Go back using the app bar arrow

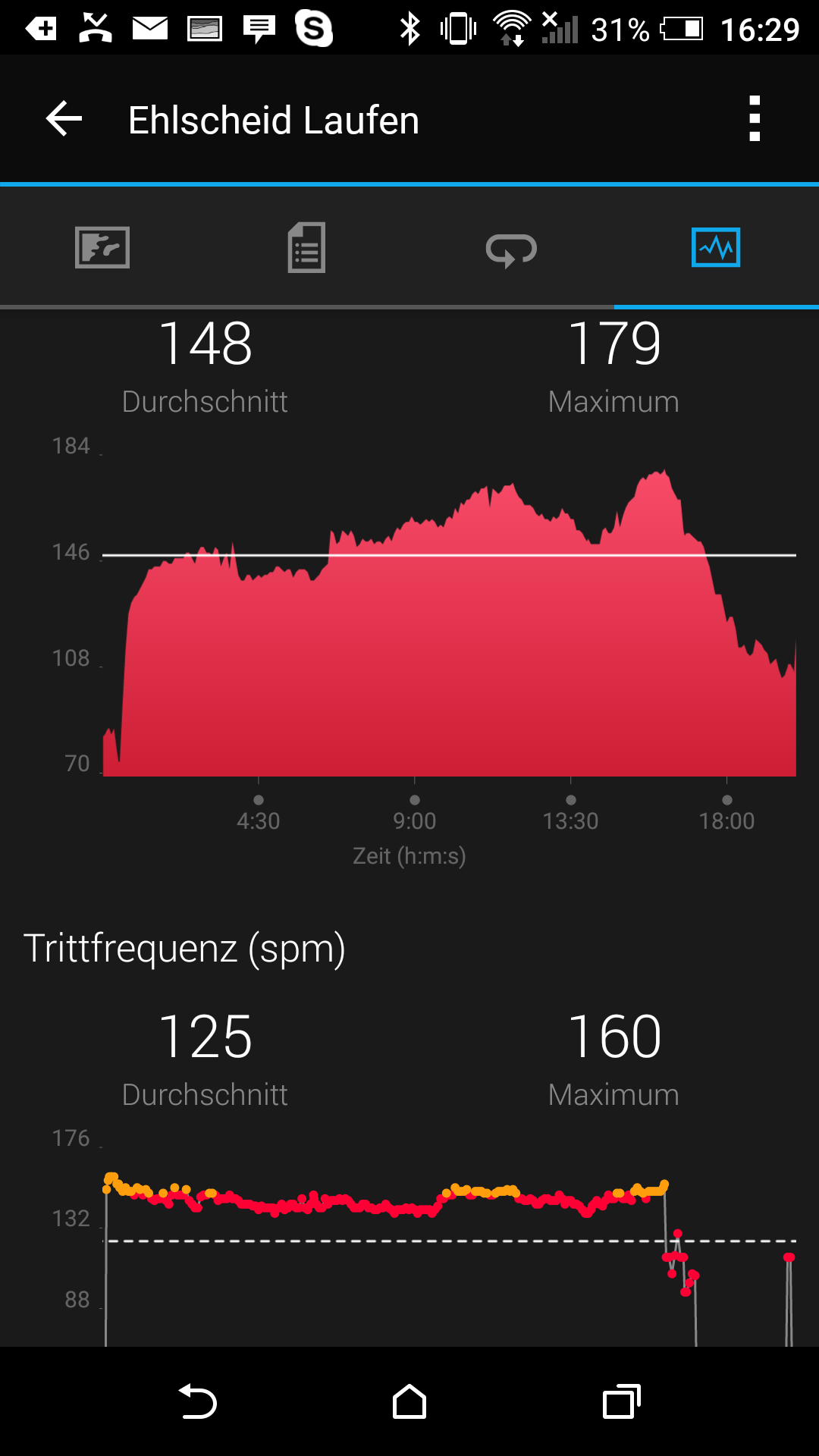point(64,119)
